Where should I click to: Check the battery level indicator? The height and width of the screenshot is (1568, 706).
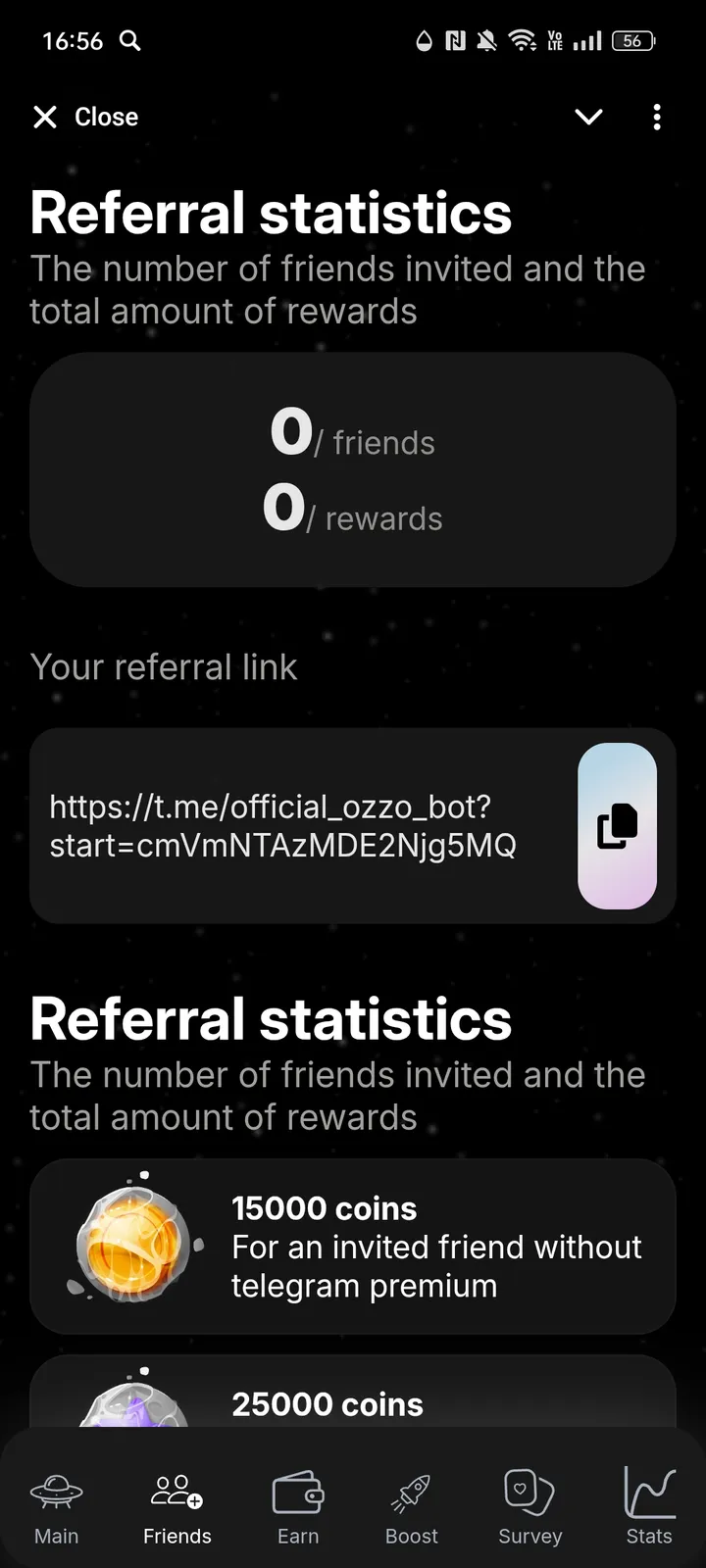pos(632,41)
